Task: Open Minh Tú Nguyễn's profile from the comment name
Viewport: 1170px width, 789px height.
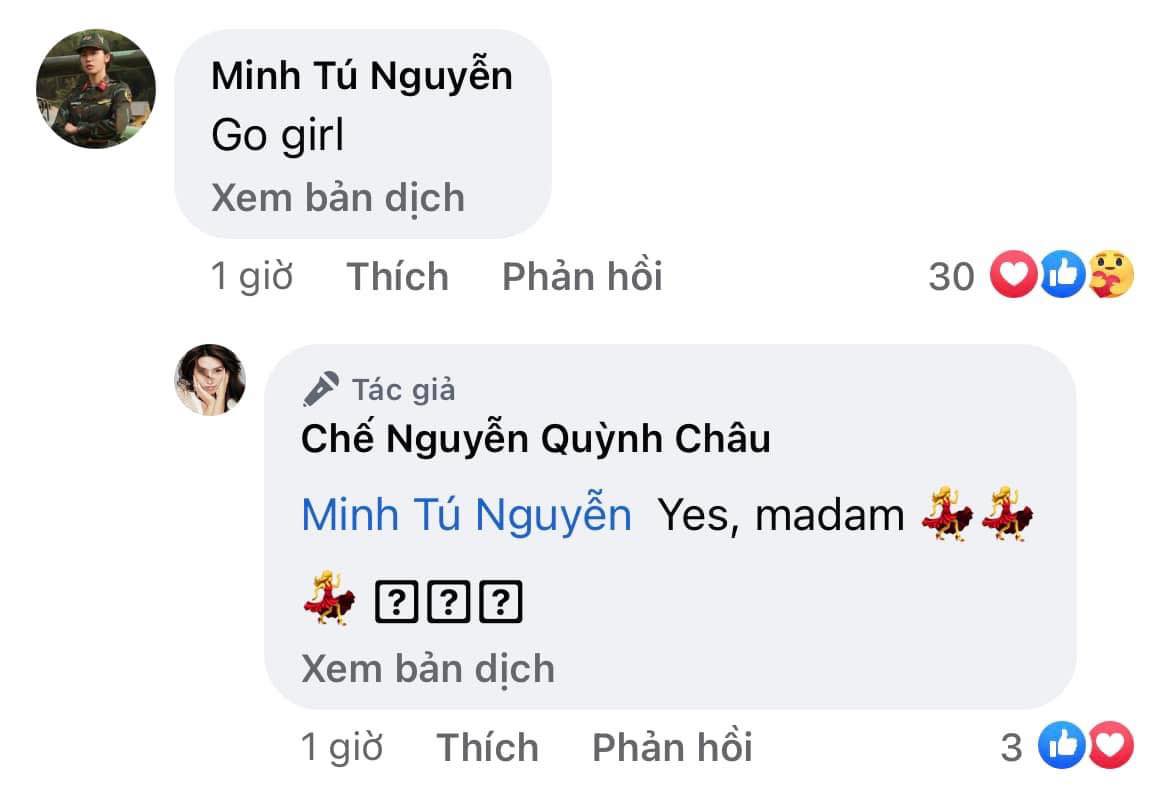Action: 361,76
